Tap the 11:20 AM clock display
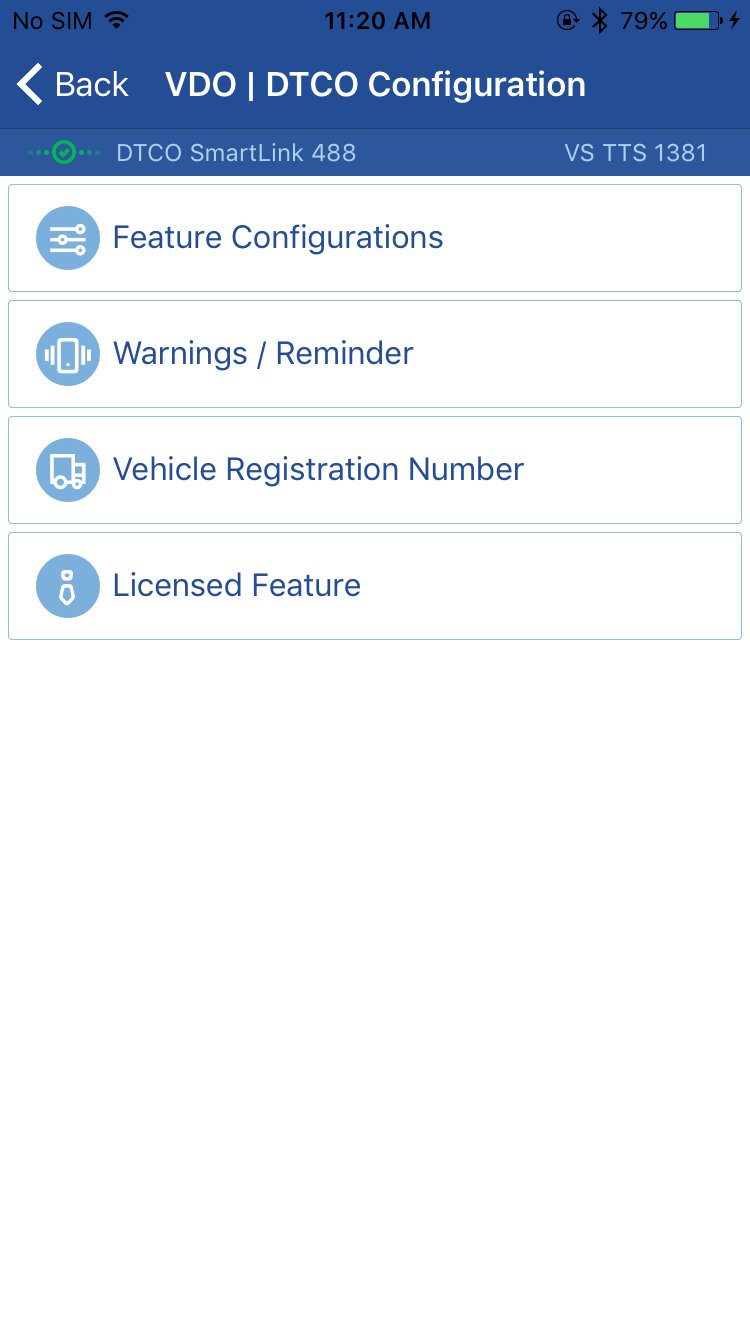 pos(377,19)
